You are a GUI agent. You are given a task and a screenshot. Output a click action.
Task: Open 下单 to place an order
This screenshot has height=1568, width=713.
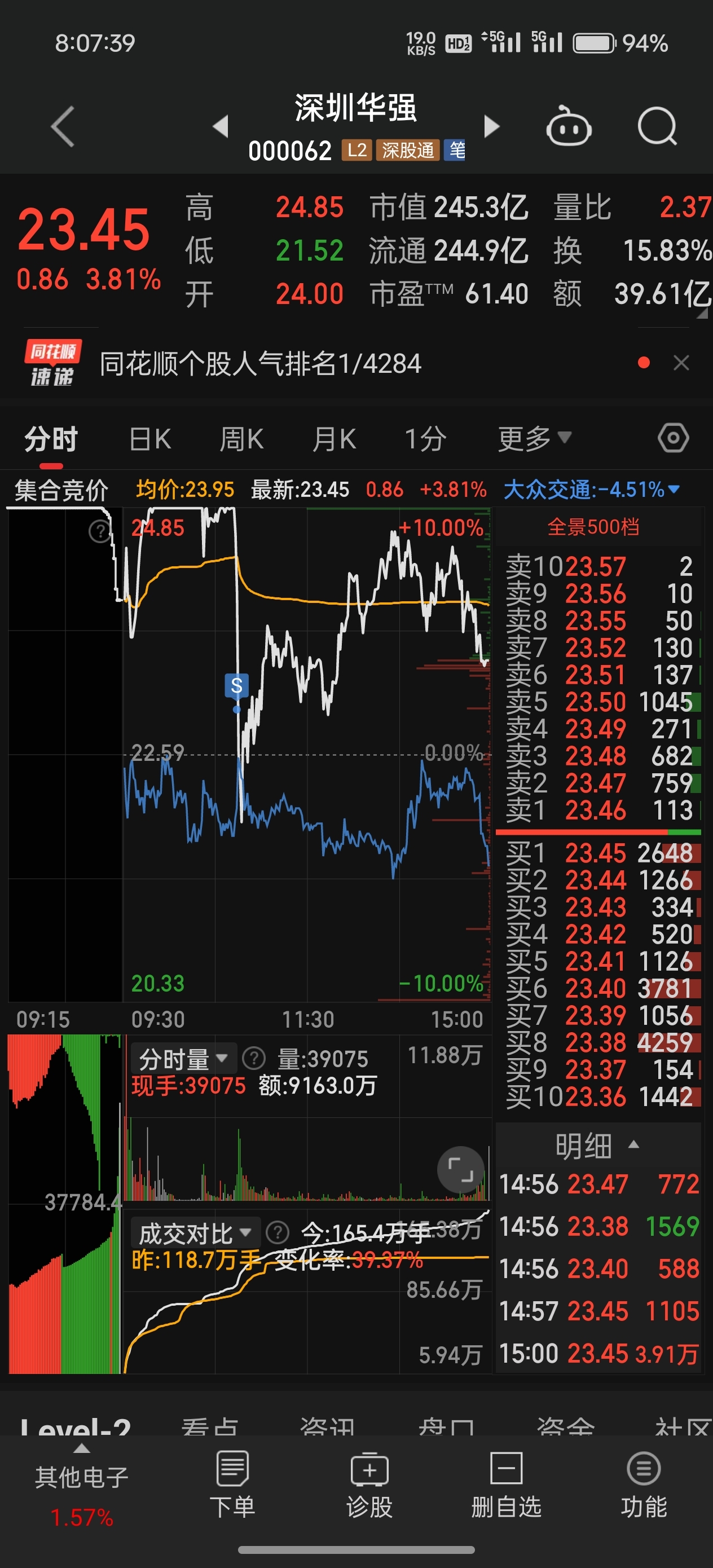coord(232,1484)
